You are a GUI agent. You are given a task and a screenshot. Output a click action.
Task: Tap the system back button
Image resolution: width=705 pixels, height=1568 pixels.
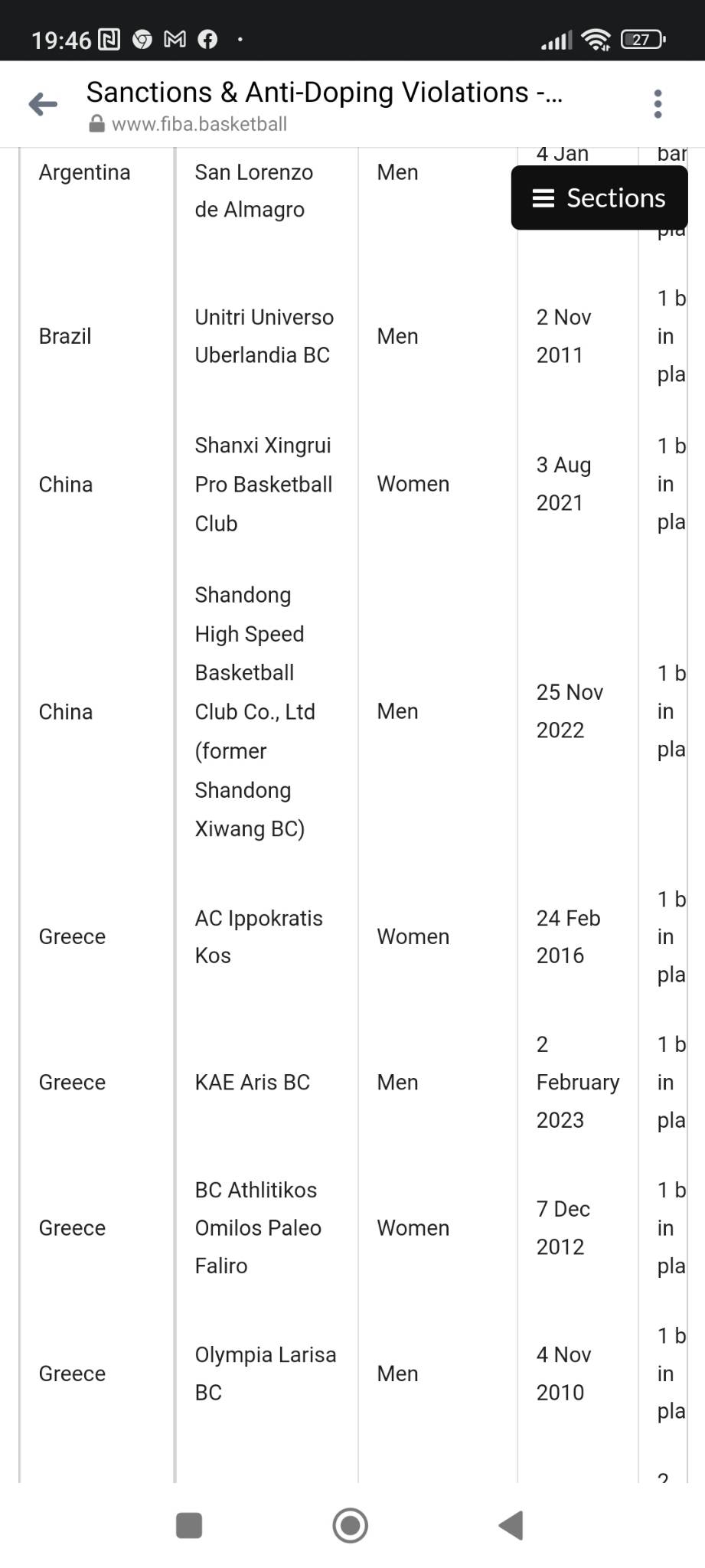[x=511, y=1525]
